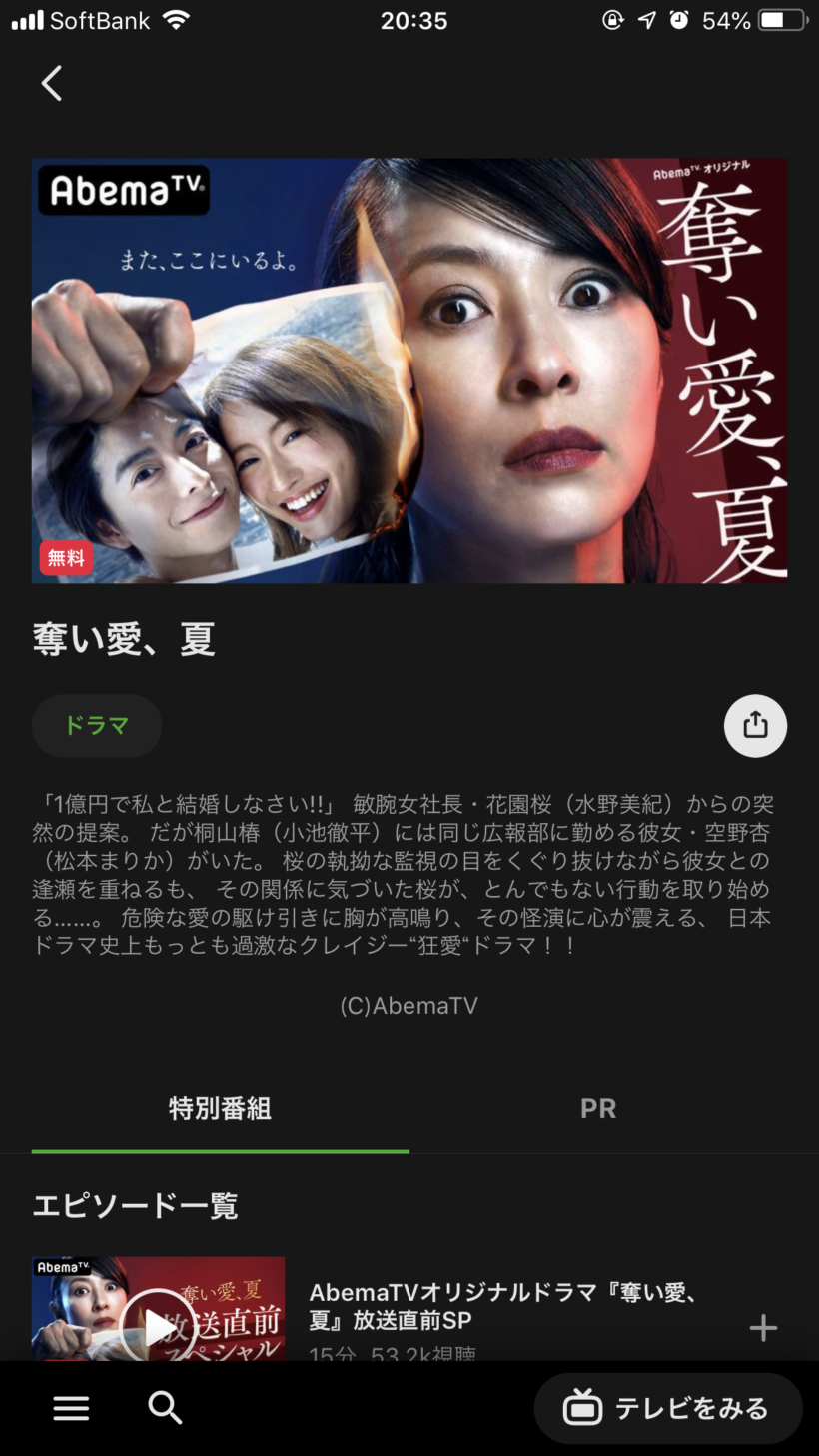The height and width of the screenshot is (1456, 819).
Task: Switch to the PR tab
Action: [x=598, y=1109]
